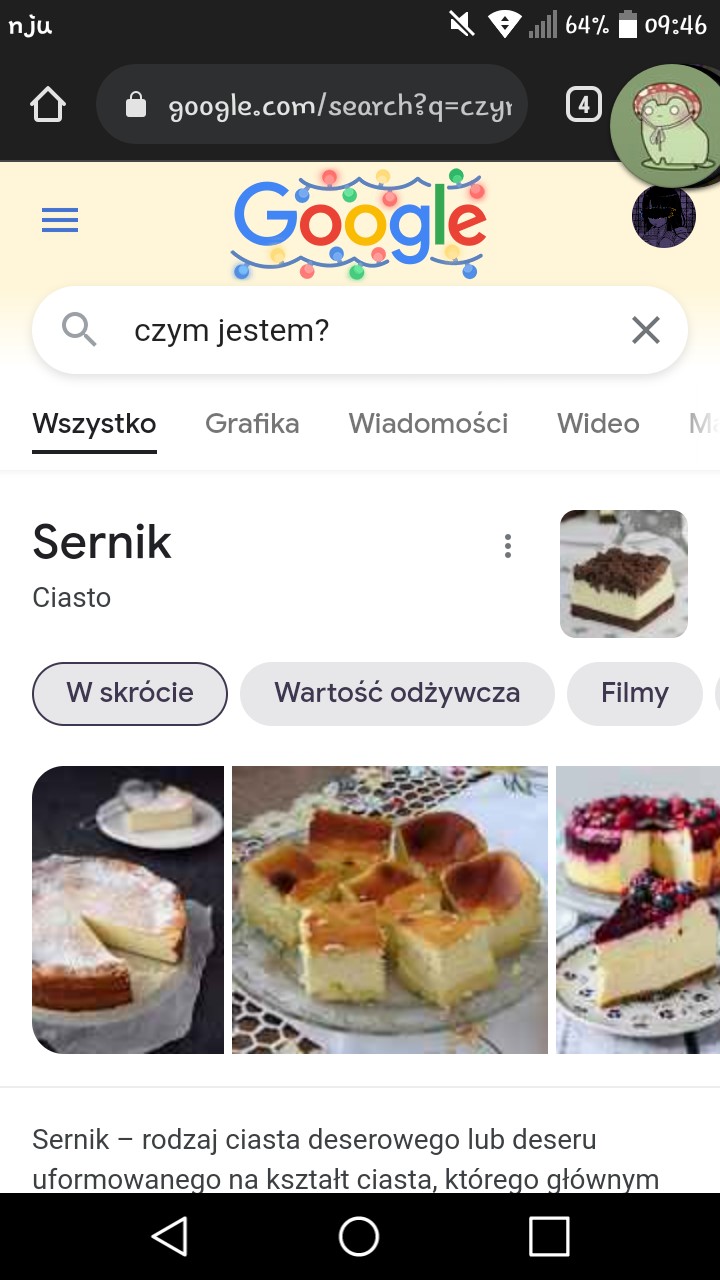Open the berry-topped cheesecake photo
This screenshot has height=1280, width=720.
tap(638, 910)
